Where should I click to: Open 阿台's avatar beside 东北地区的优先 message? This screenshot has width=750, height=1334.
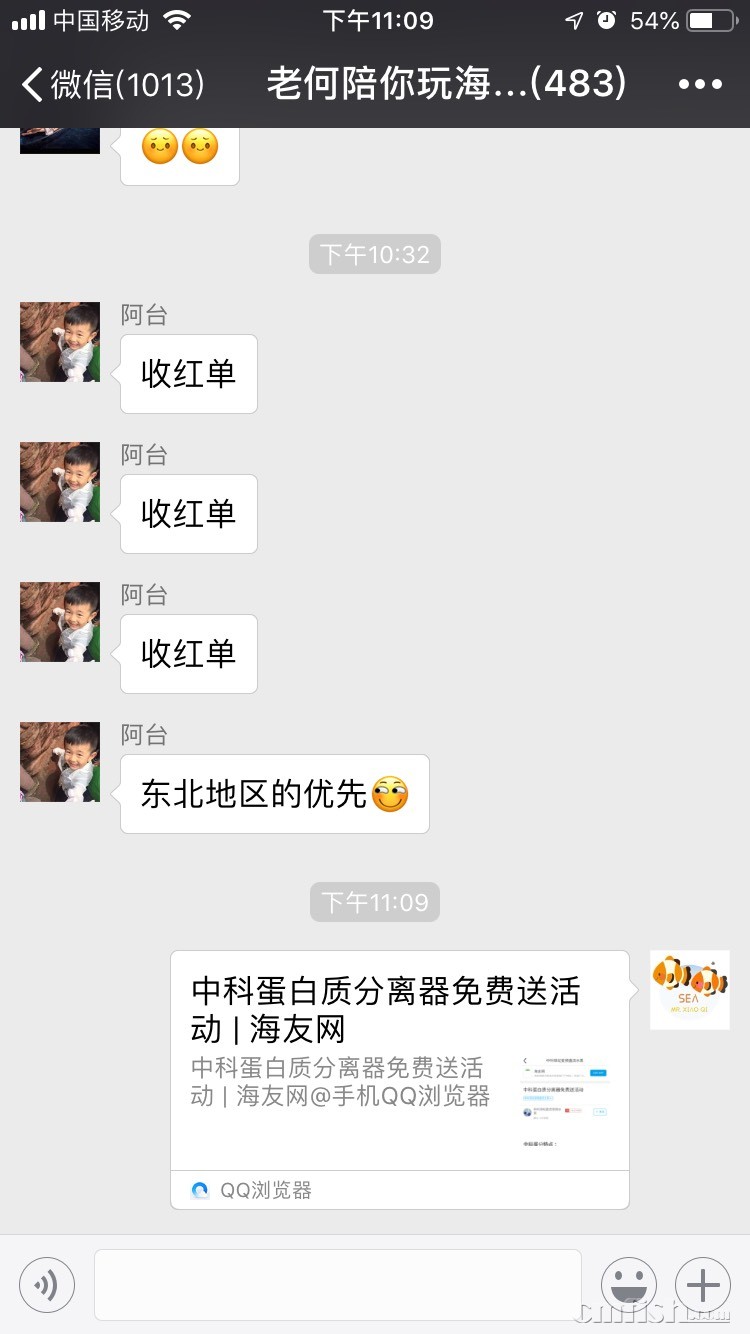click(x=60, y=762)
